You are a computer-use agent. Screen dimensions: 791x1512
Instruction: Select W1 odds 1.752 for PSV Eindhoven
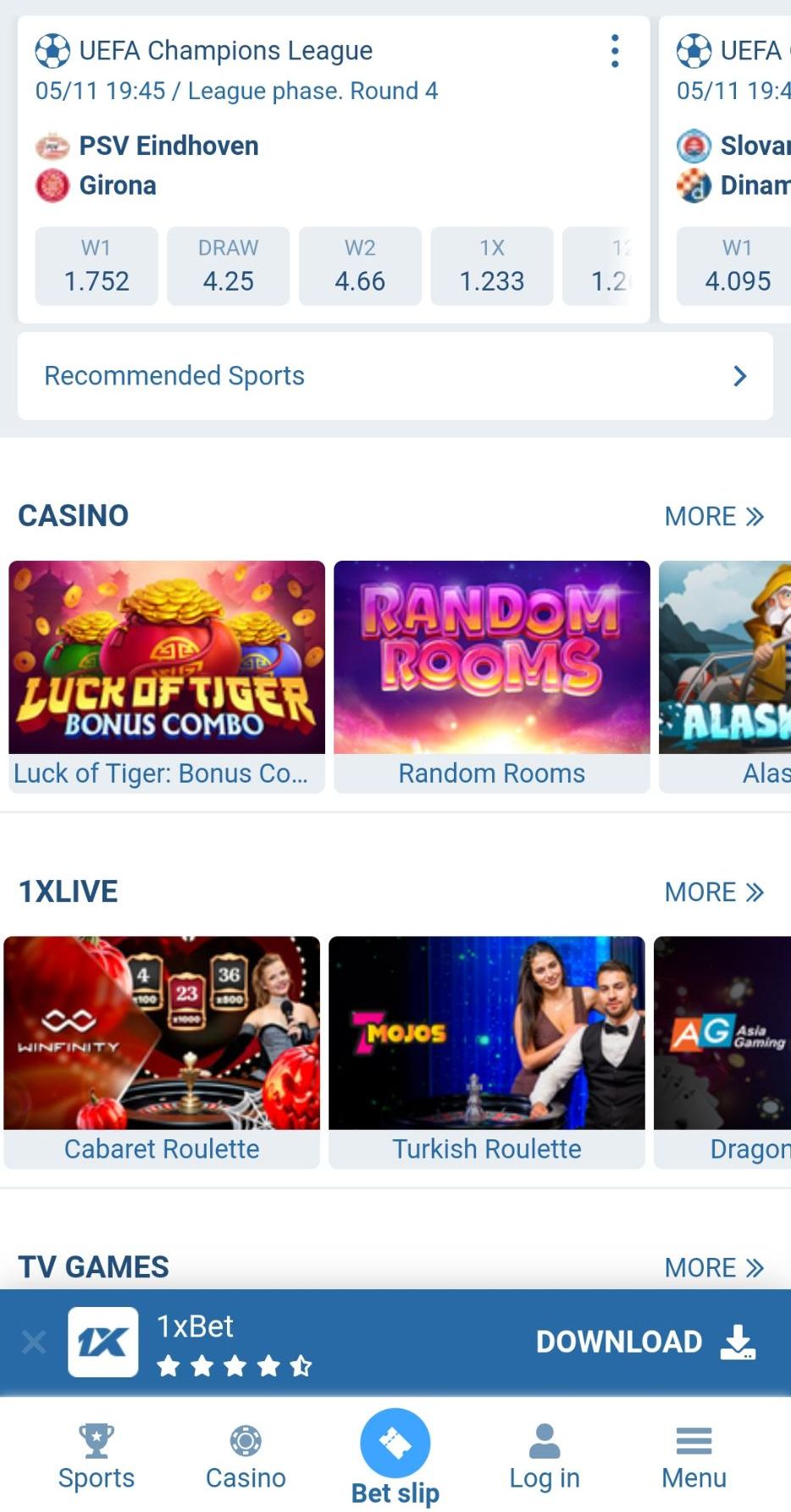click(x=97, y=266)
